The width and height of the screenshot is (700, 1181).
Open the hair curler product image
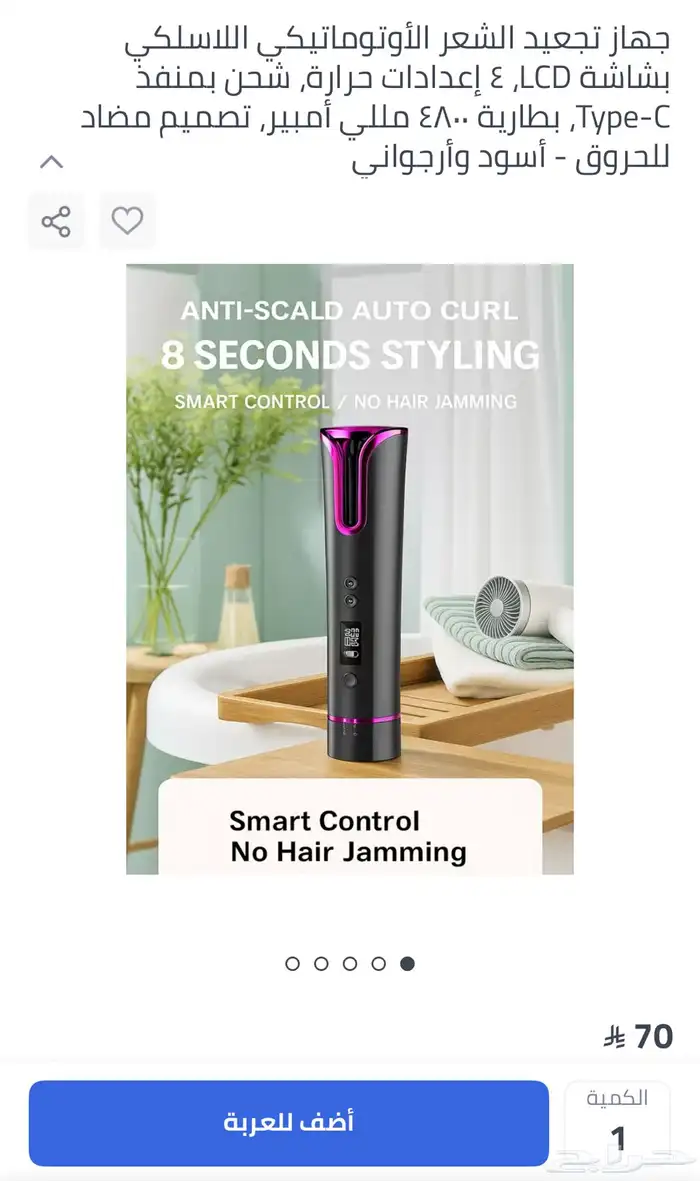(x=350, y=569)
